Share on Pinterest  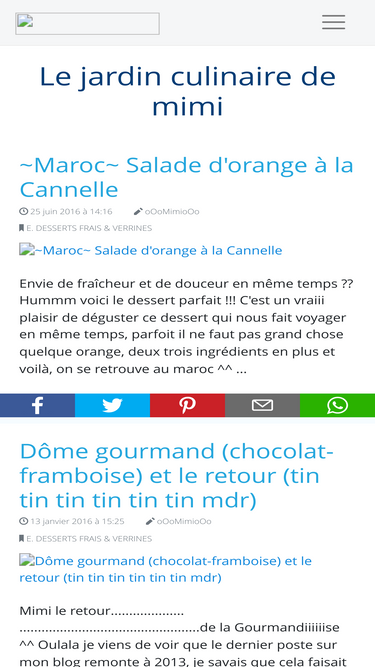[188, 405]
